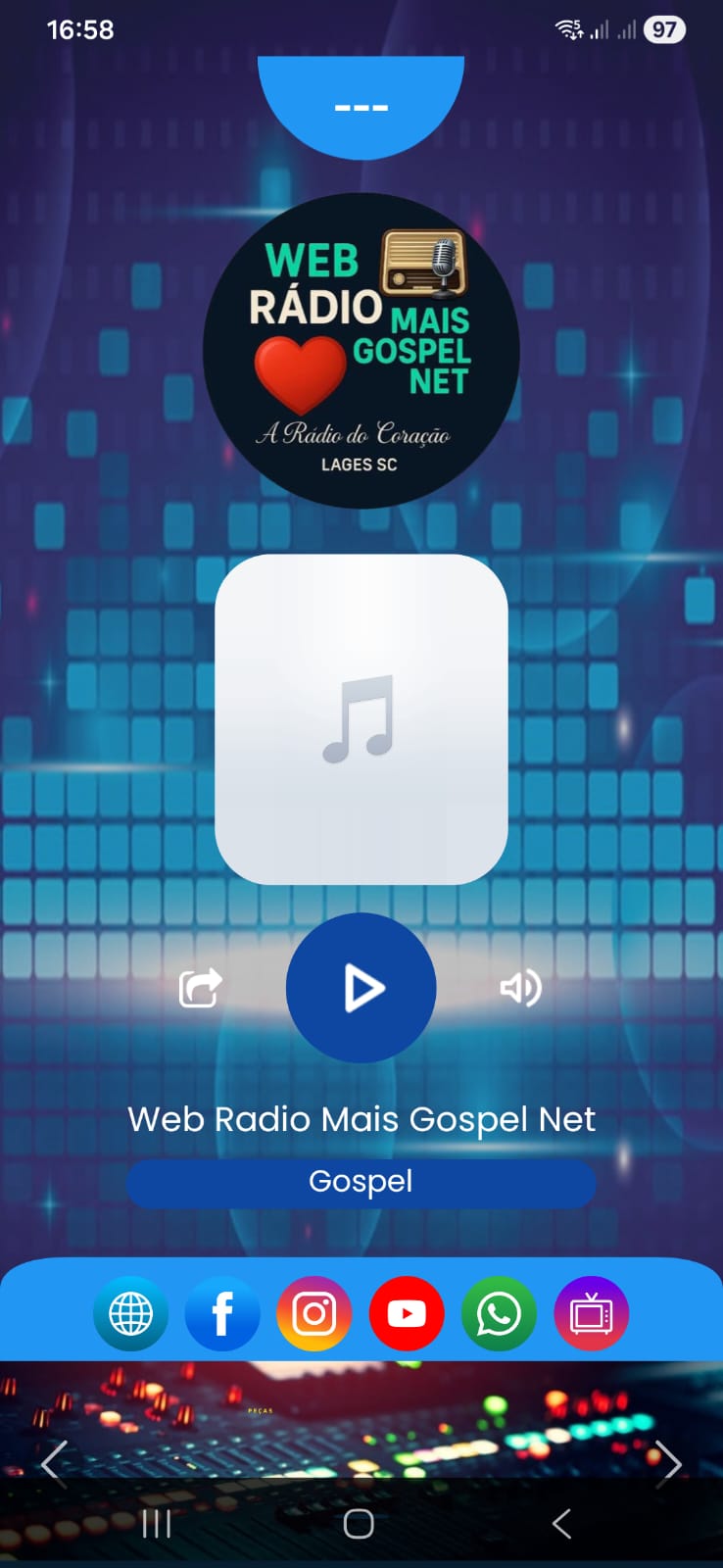Show the previous banner with left arrow

54,1463
